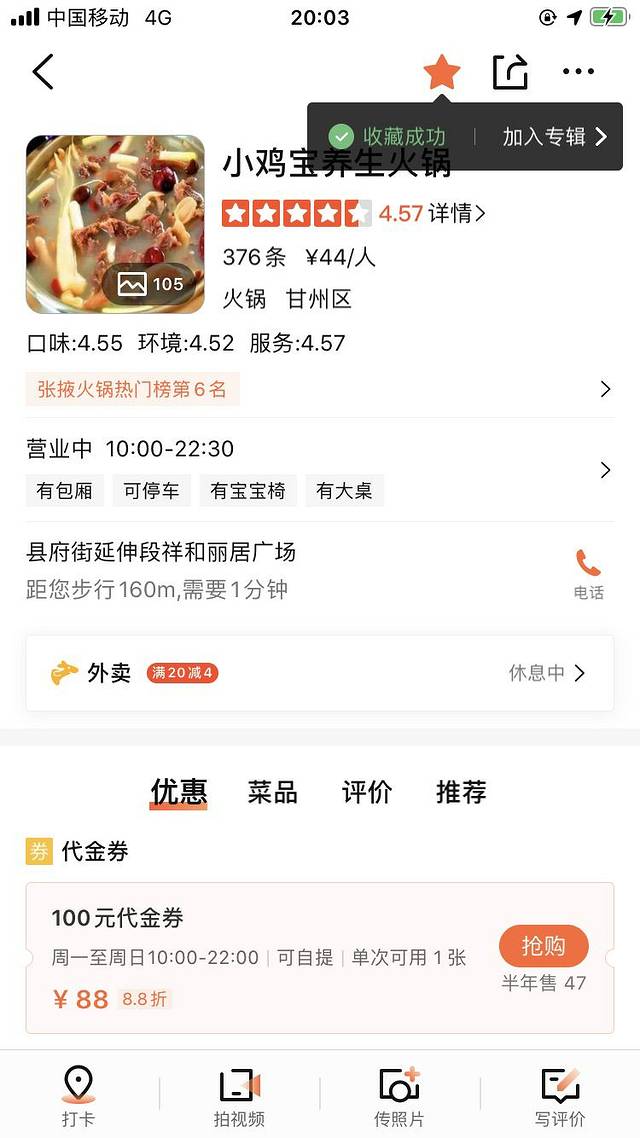Switch to the 菜品 tab
Viewport: 640px width, 1138px height.
[273, 793]
